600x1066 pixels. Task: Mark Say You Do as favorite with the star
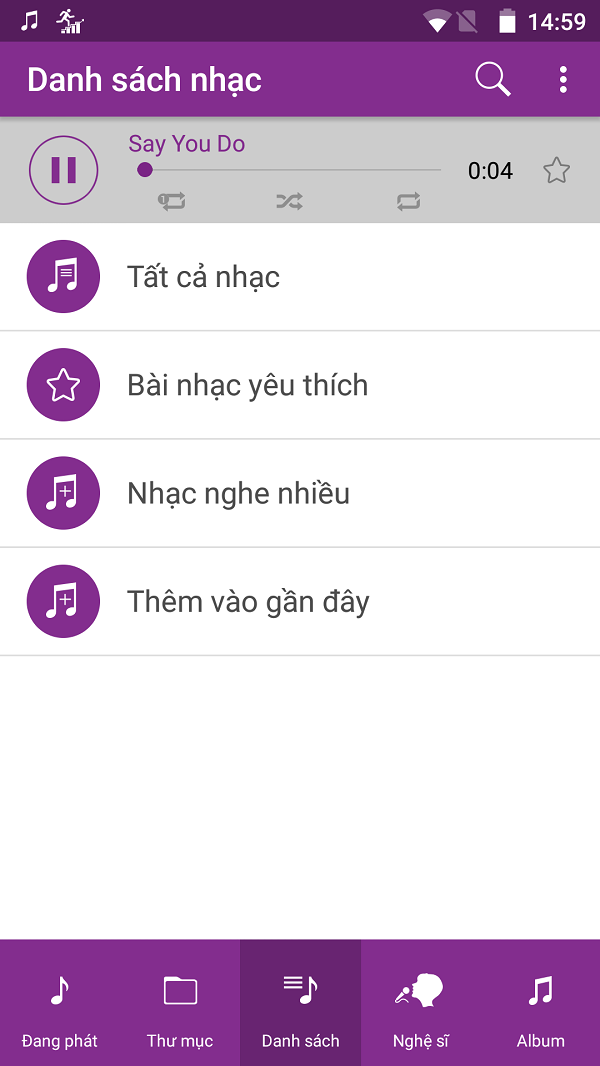click(x=556, y=171)
